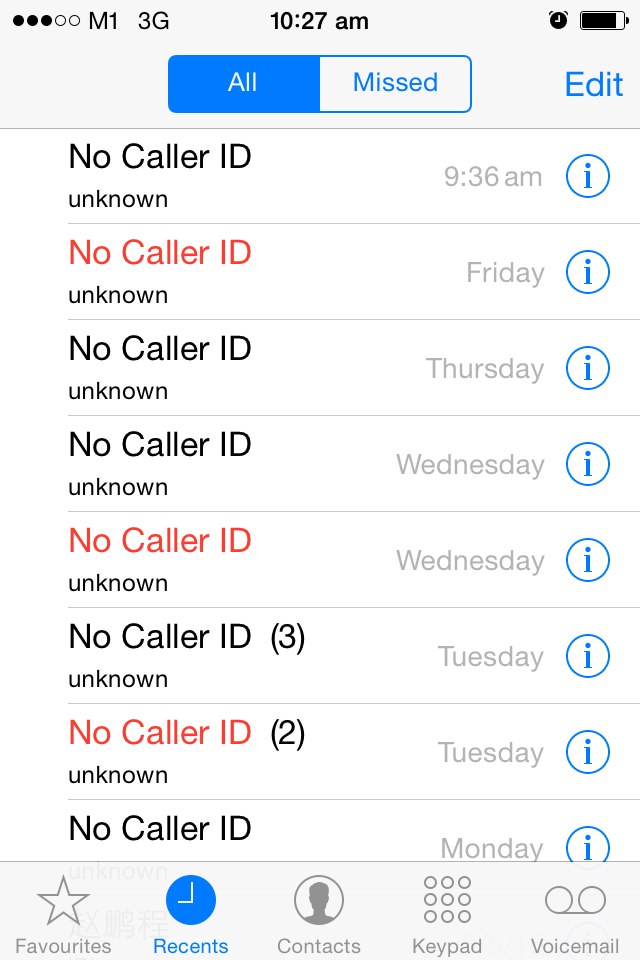
Task: Tap the missed No Caller ID (2) row
Action: point(250,752)
